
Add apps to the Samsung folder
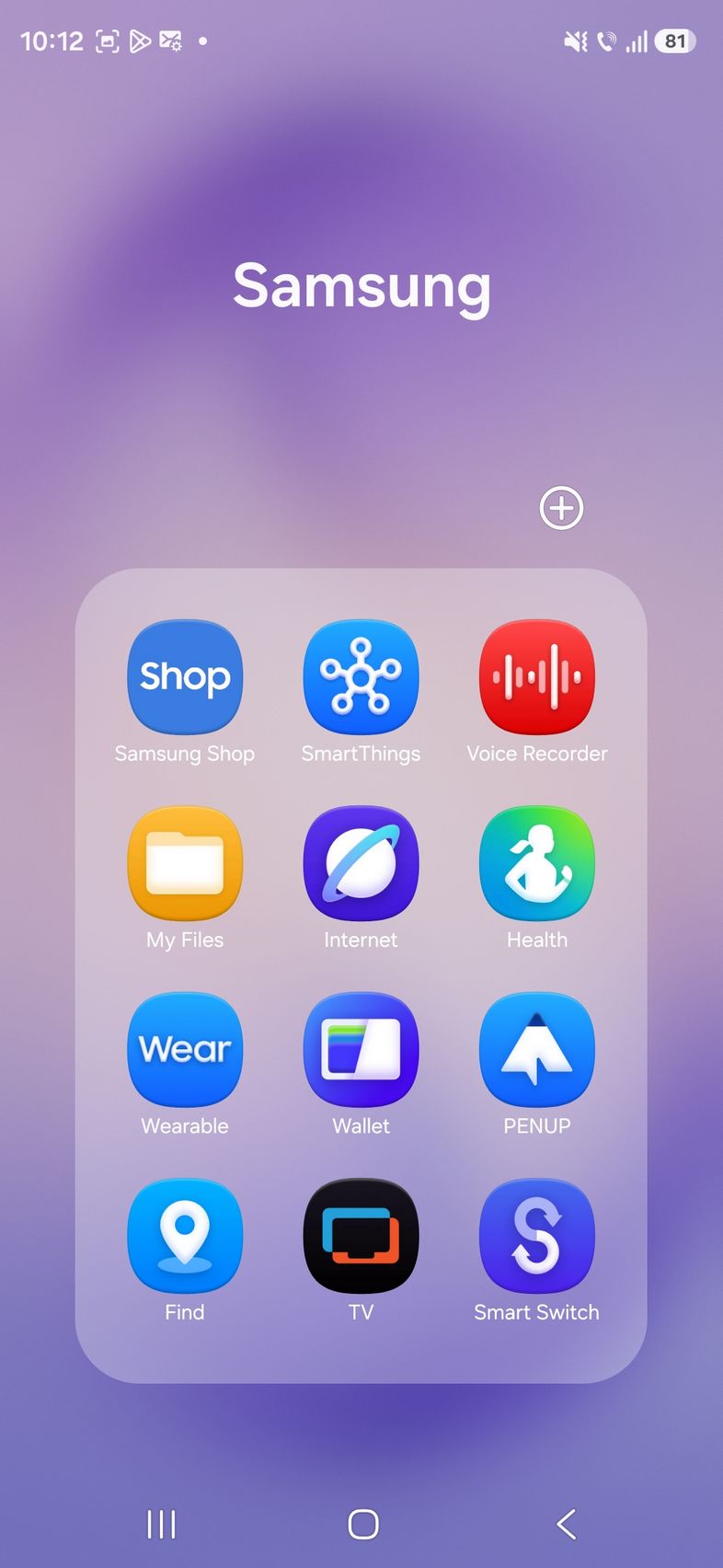[561, 508]
